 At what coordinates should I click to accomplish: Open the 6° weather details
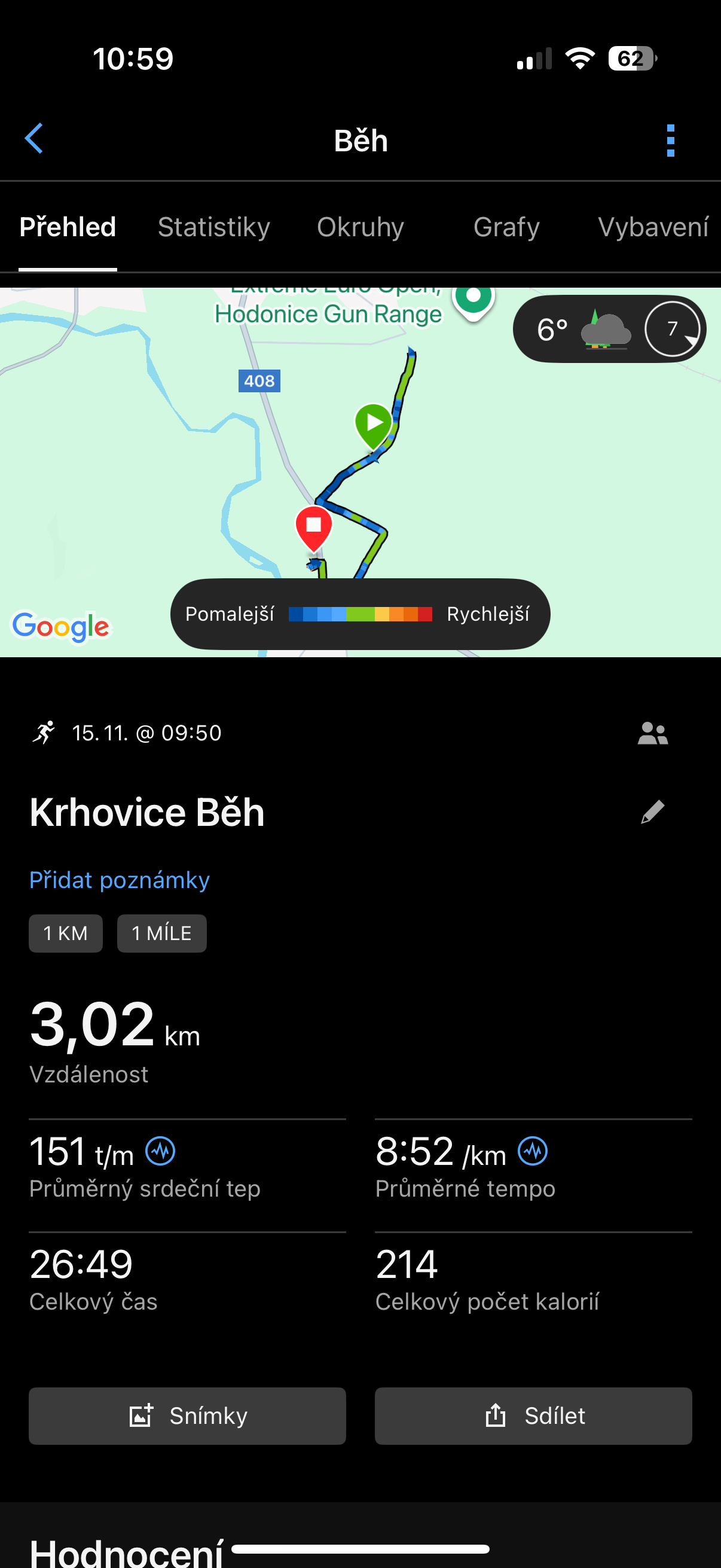point(609,329)
